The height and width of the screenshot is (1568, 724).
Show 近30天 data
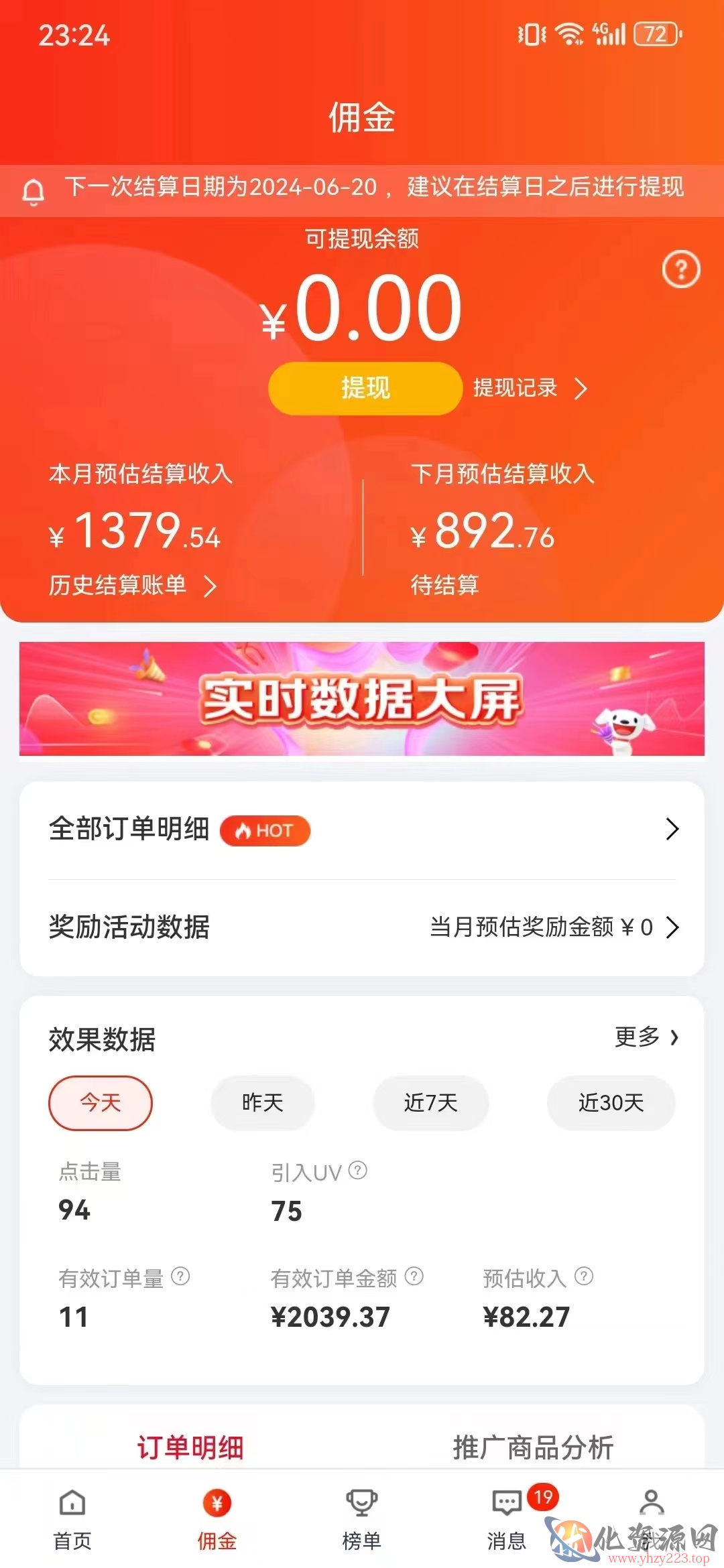pyautogui.click(x=611, y=1102)
